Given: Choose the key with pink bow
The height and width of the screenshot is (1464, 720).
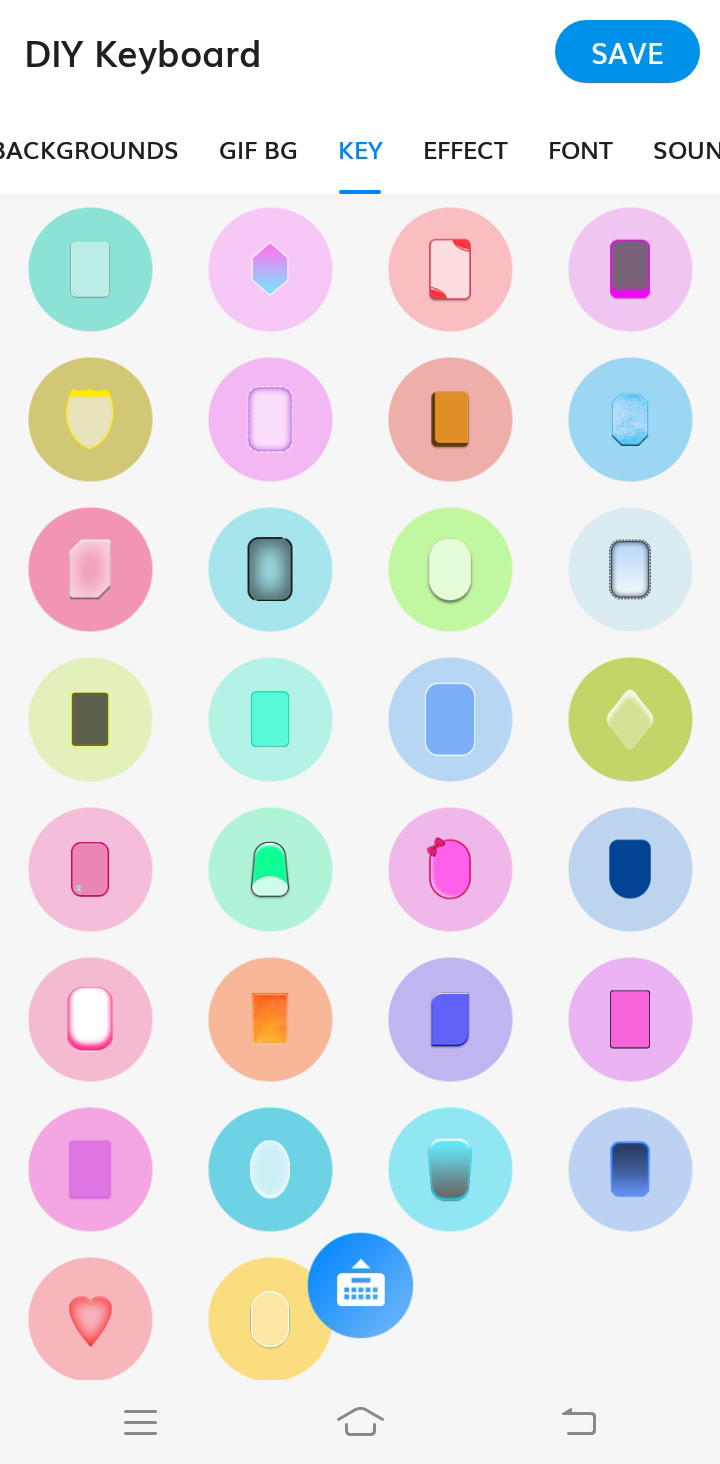Looking at the screenshot, I should pyautogui.click(x=450, y=869).
